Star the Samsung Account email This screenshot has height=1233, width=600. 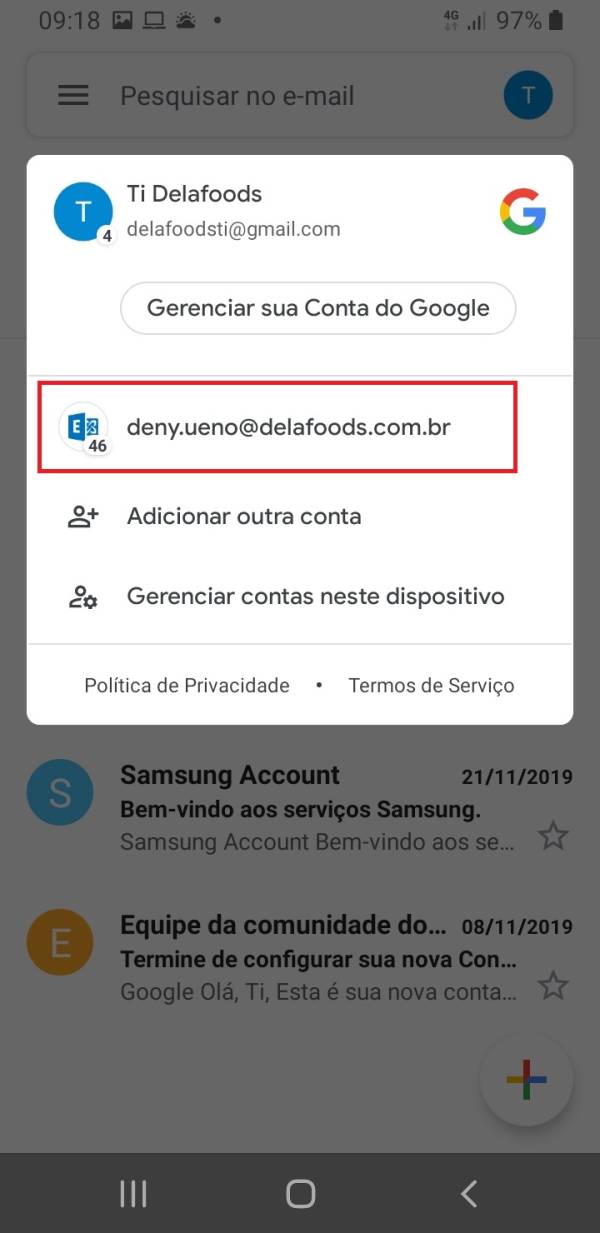553,835
